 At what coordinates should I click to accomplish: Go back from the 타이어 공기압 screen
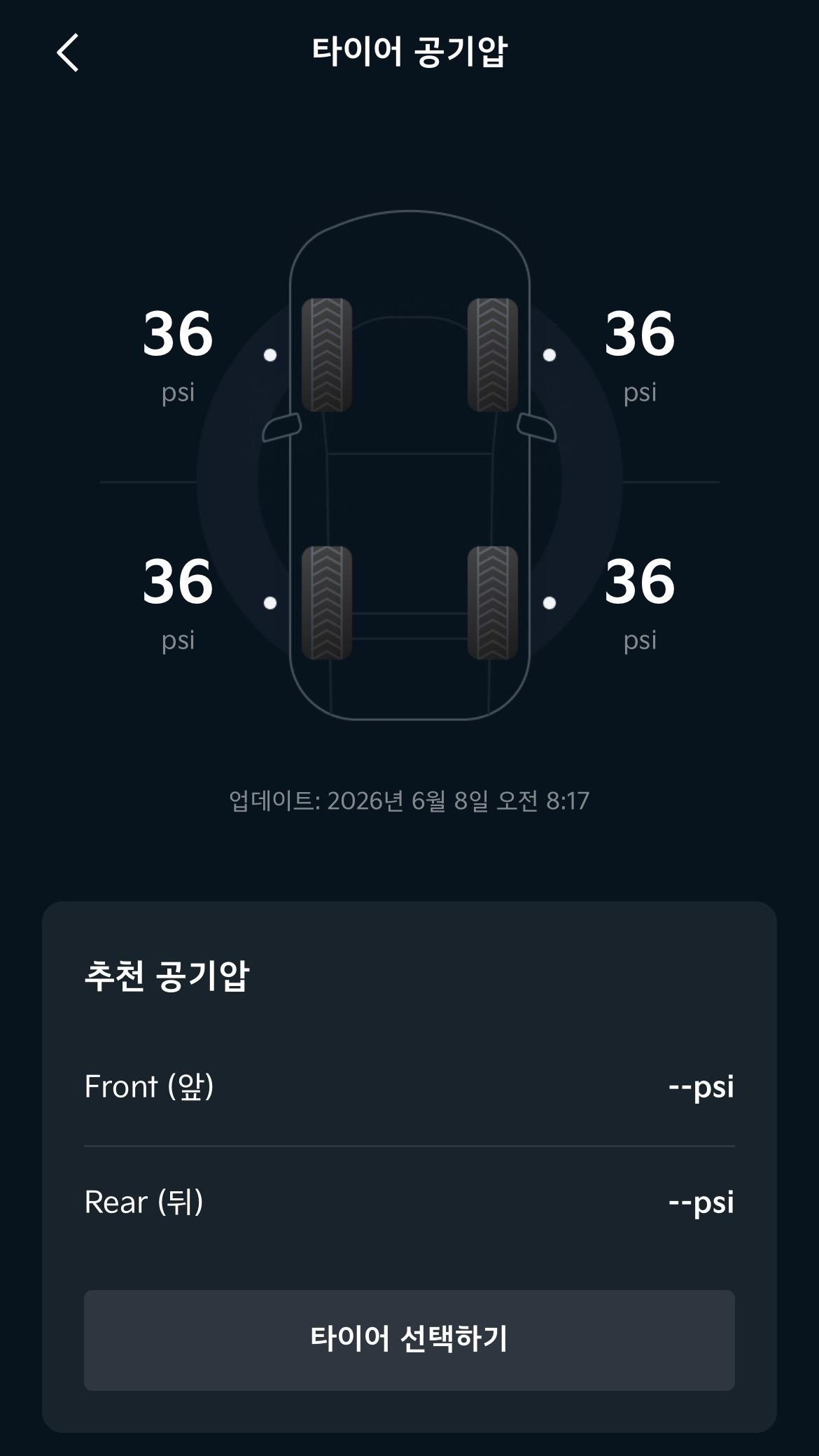[x=68, y=53]
